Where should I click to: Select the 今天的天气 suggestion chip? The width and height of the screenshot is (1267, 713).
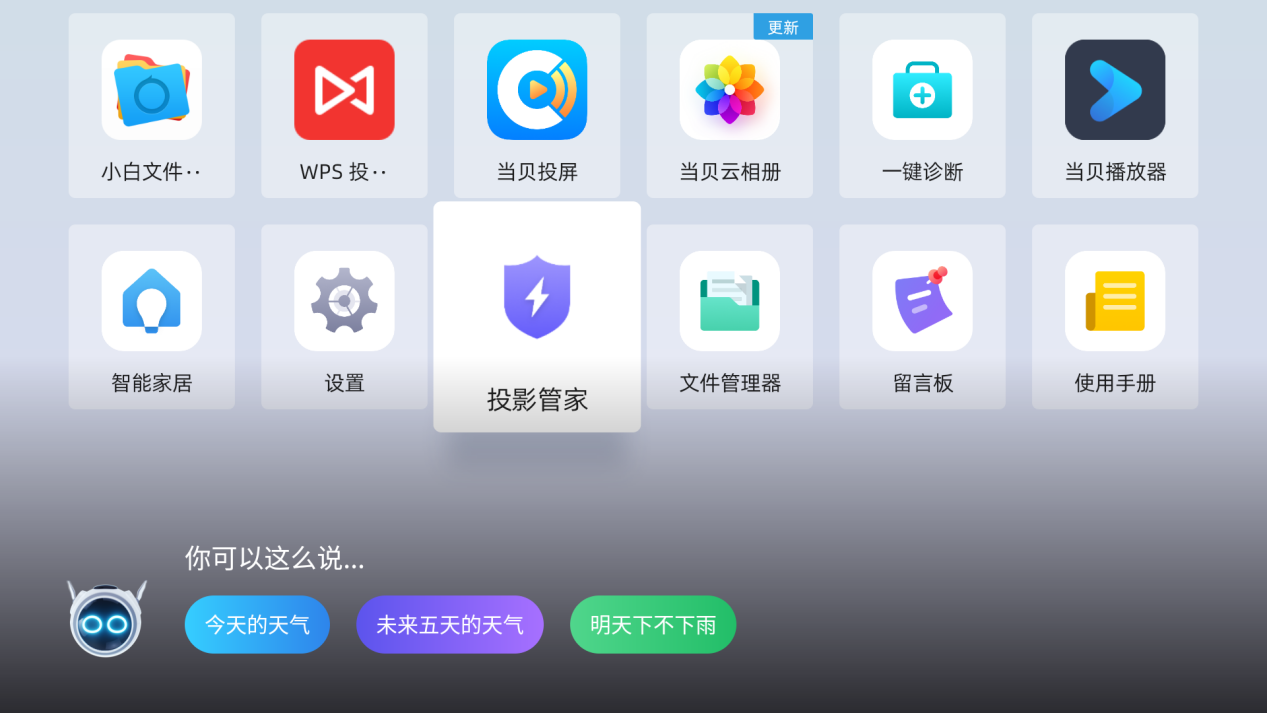(x=257, y=625)
